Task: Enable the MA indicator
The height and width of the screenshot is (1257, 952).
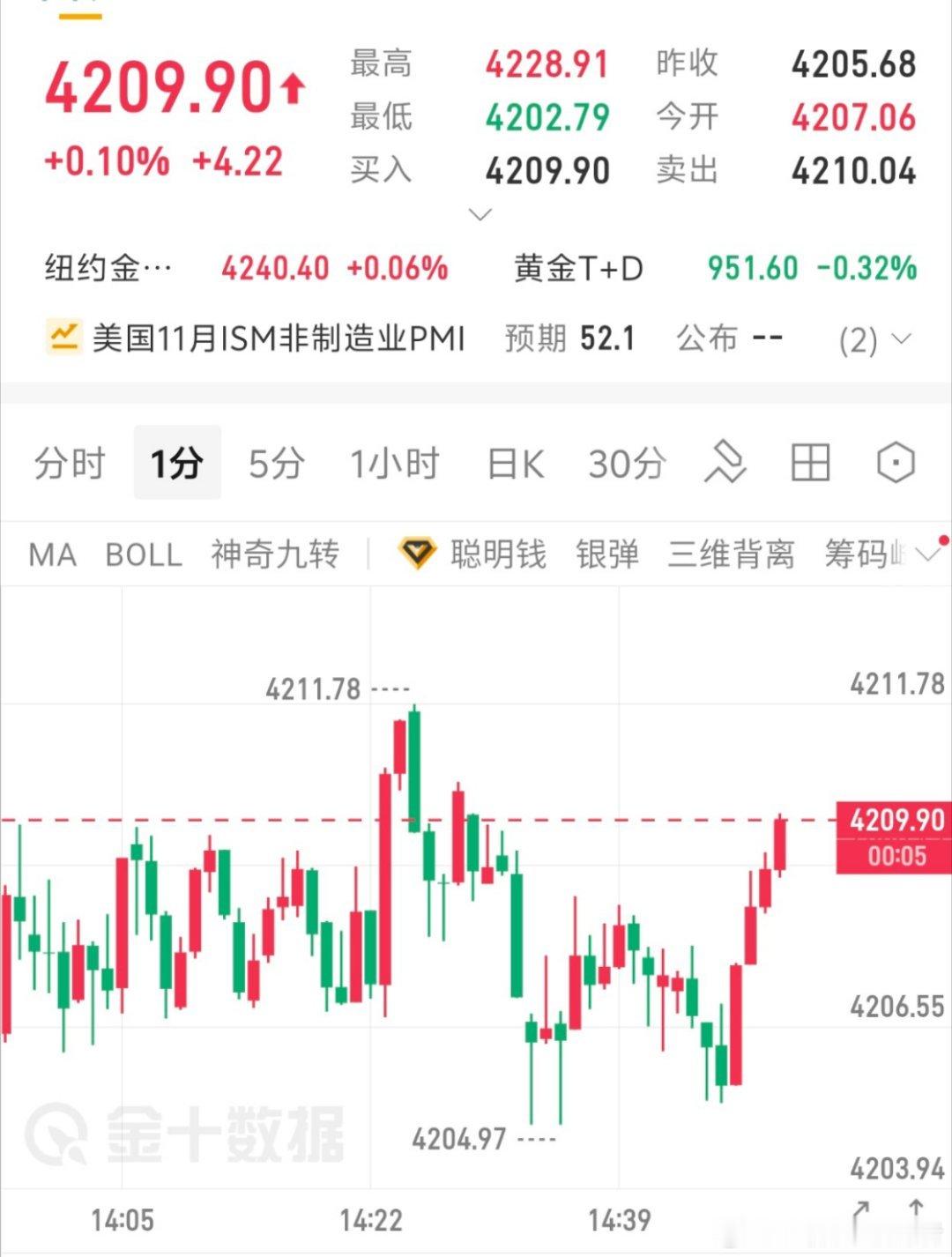Action: [x=50, y=554]
